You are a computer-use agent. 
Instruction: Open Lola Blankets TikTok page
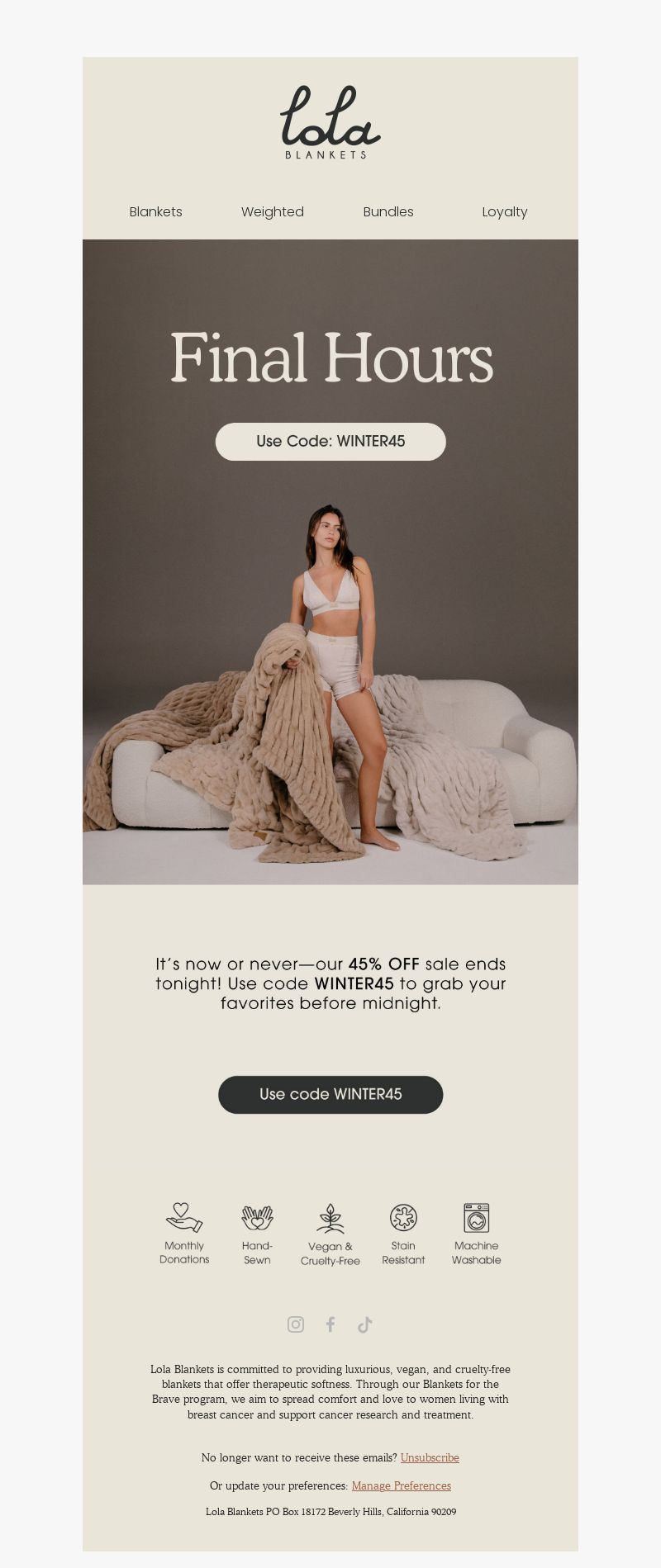365,1324
